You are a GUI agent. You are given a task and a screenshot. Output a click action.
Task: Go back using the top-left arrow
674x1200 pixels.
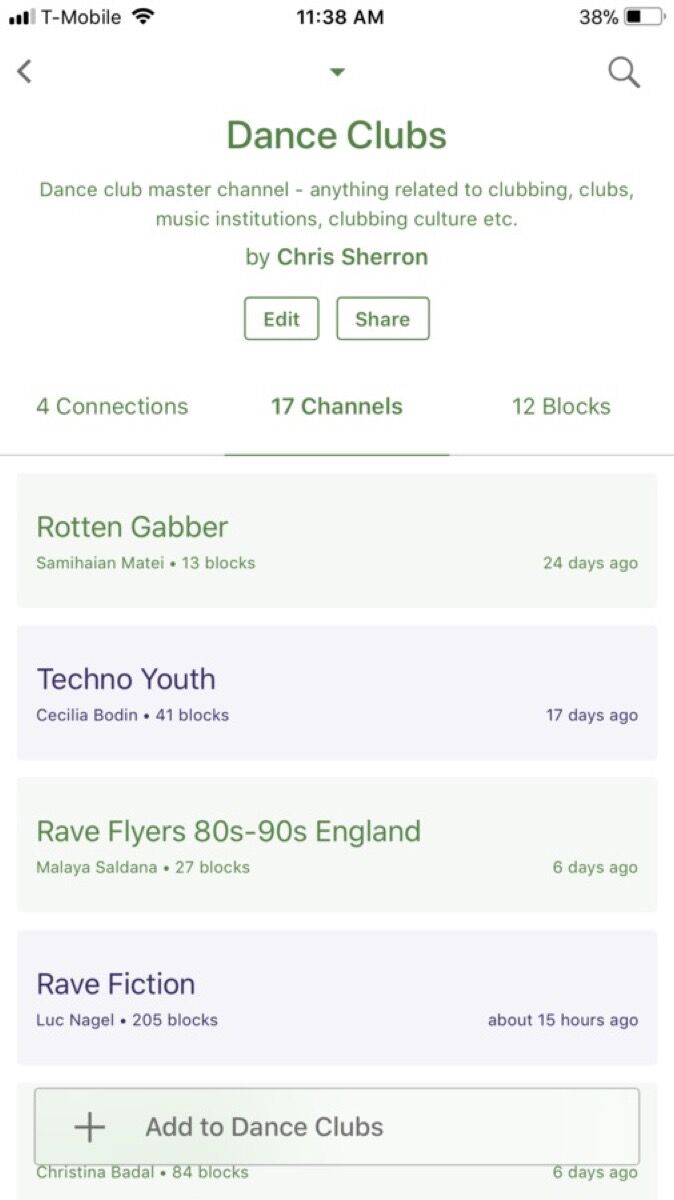(25, 71)
